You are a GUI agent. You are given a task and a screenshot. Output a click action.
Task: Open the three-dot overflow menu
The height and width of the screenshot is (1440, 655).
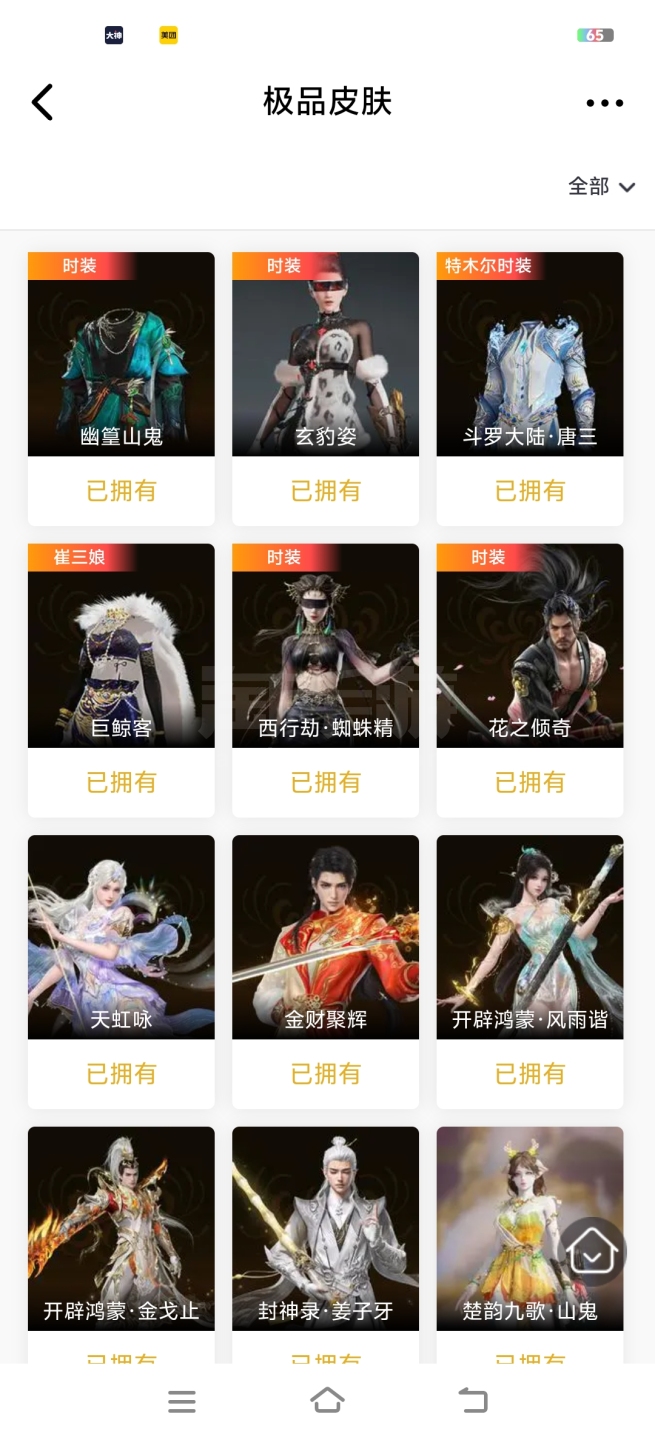click(x=604, y=103)
